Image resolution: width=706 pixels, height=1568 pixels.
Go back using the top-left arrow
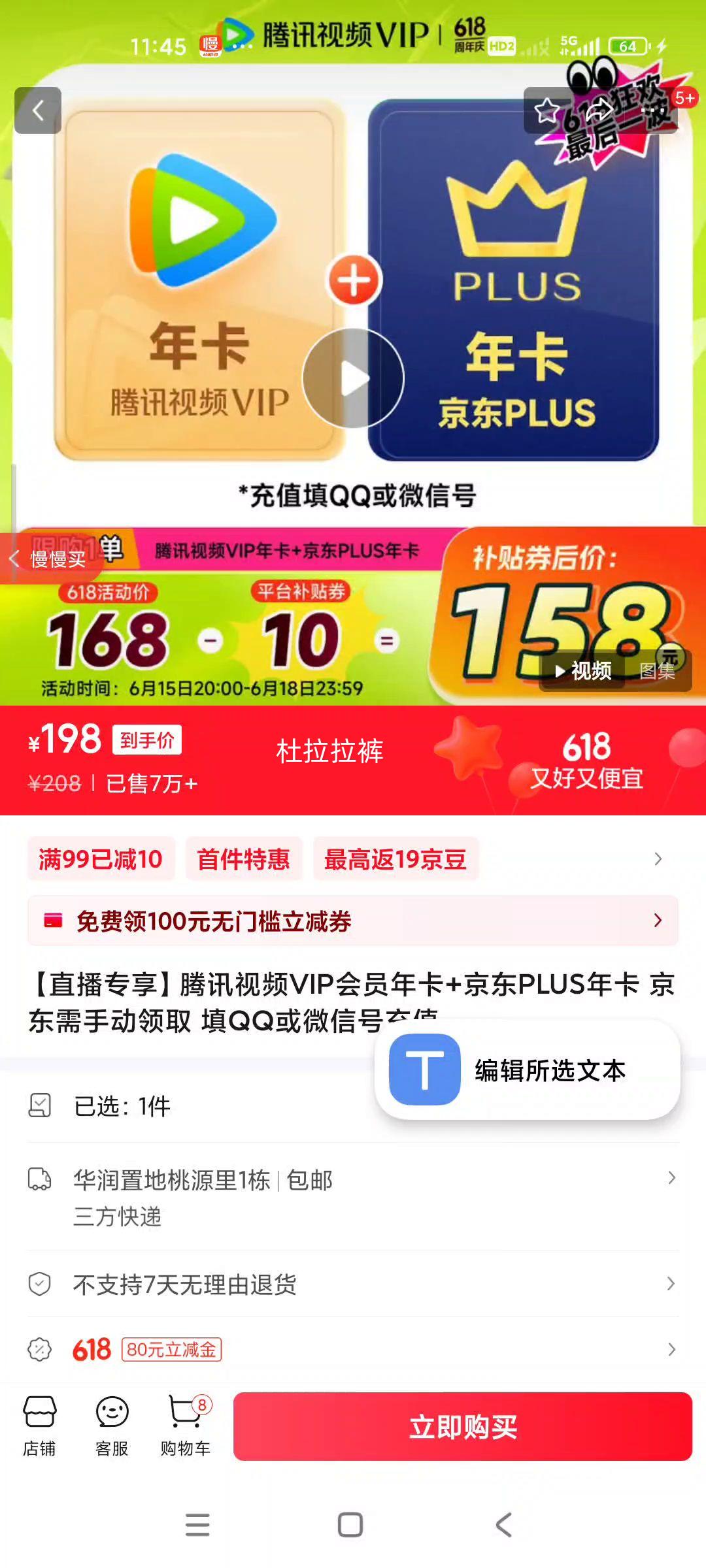[38, 110]
